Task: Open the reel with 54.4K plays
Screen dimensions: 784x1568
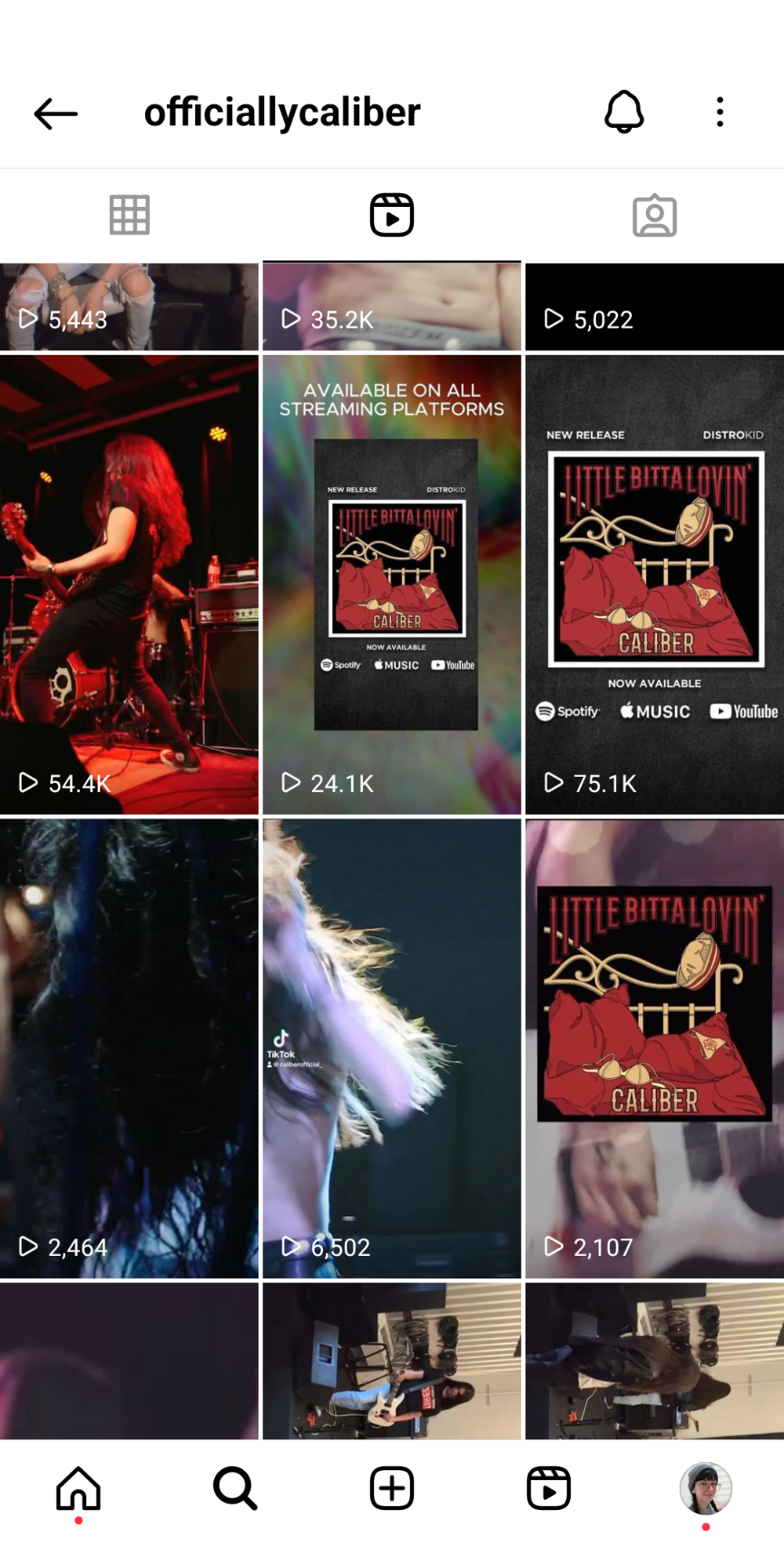Action: [x=129, y=584]
